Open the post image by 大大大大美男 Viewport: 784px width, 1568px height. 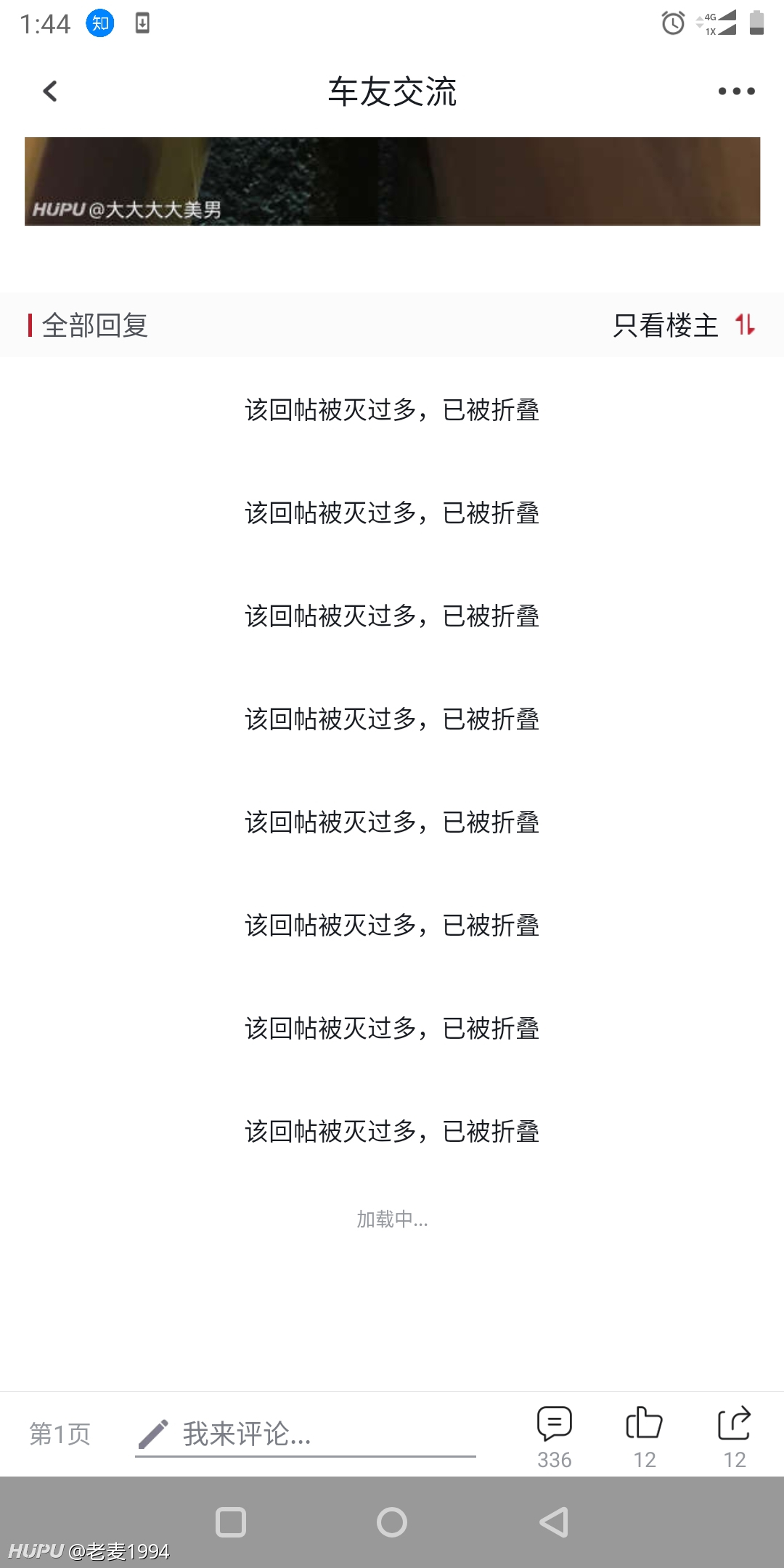tap(392, 181)
